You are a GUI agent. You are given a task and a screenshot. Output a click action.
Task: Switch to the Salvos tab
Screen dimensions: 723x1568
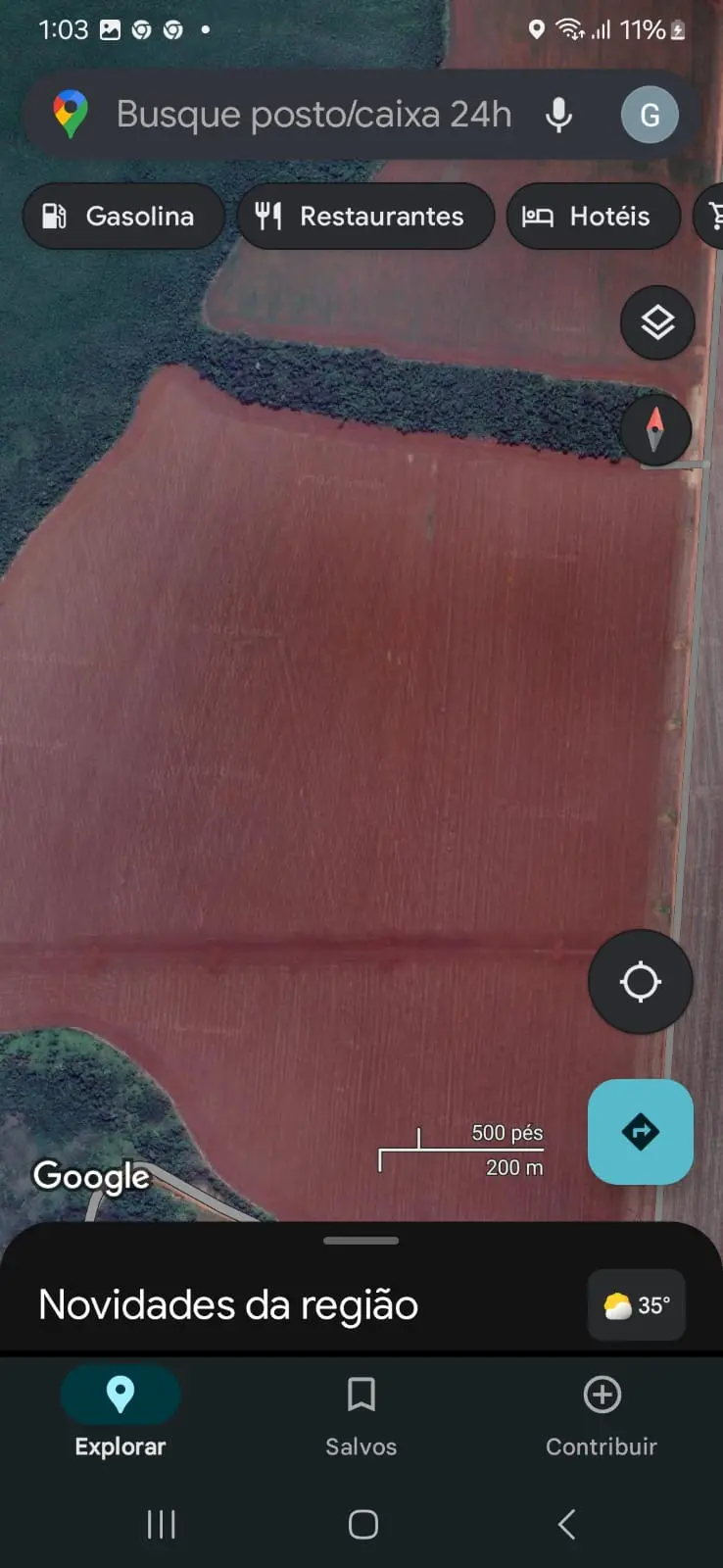[361, 1413]
